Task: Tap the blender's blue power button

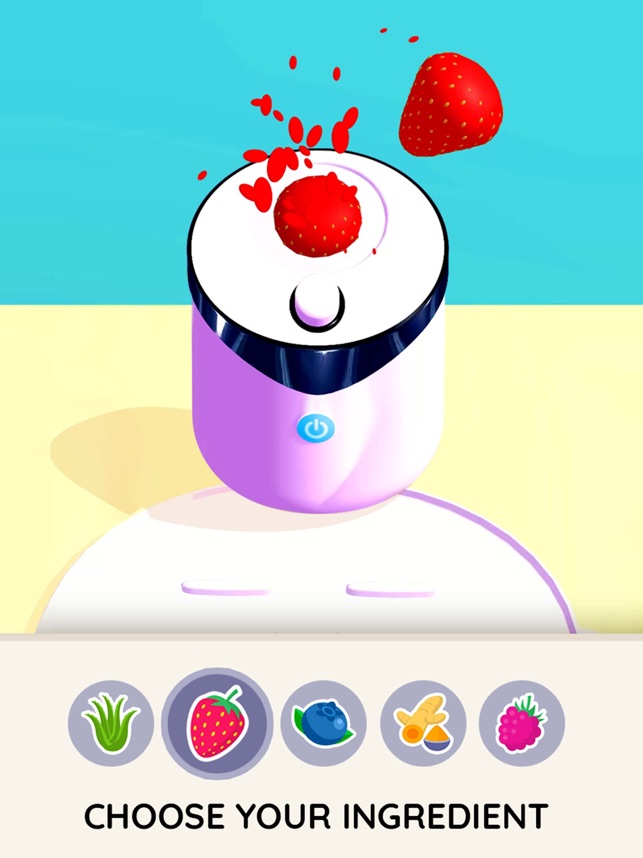Action: [x=315, y=431]
